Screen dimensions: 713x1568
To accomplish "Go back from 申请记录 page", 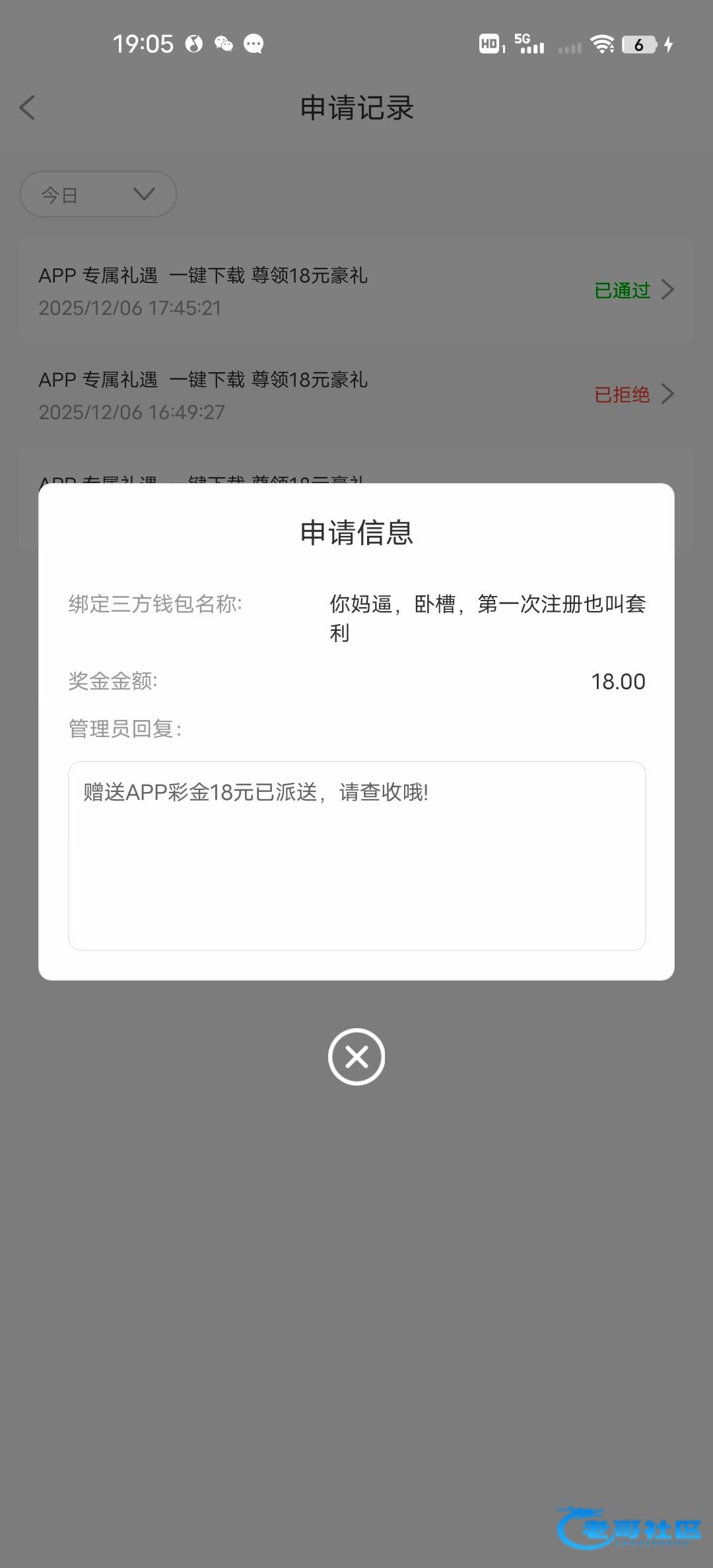I will (28, 108).
